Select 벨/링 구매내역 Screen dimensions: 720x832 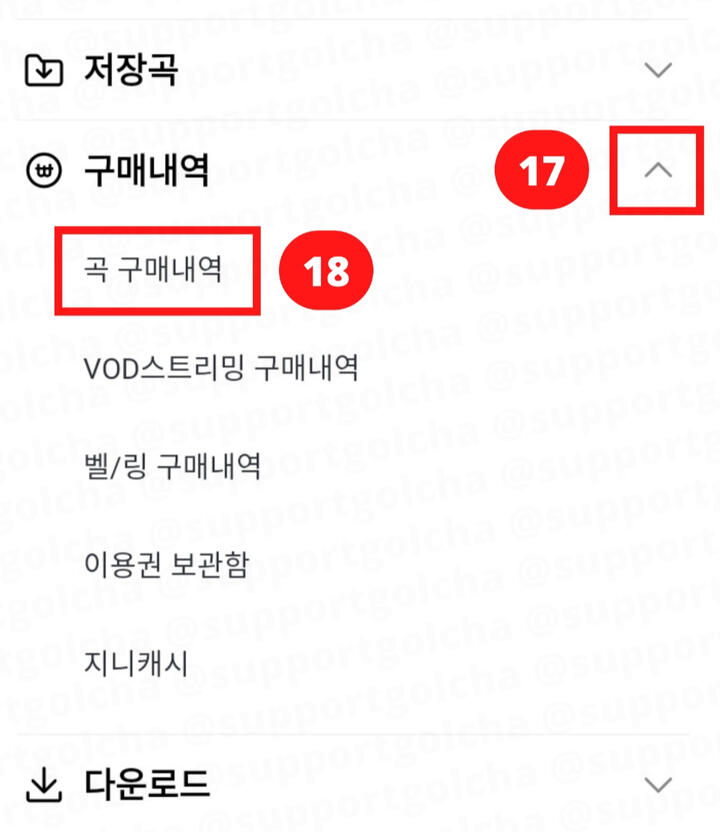[173, 465]
